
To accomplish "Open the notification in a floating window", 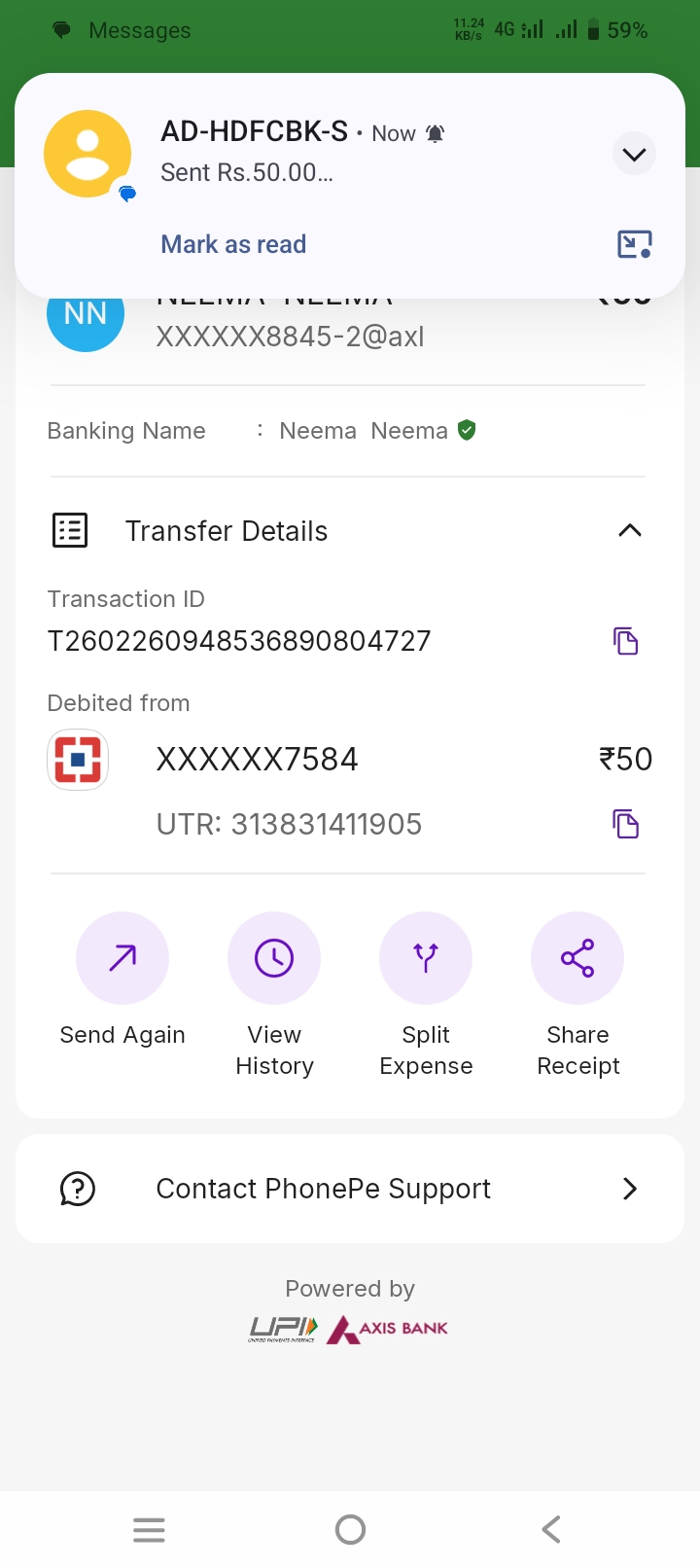I will pos(634,244).
